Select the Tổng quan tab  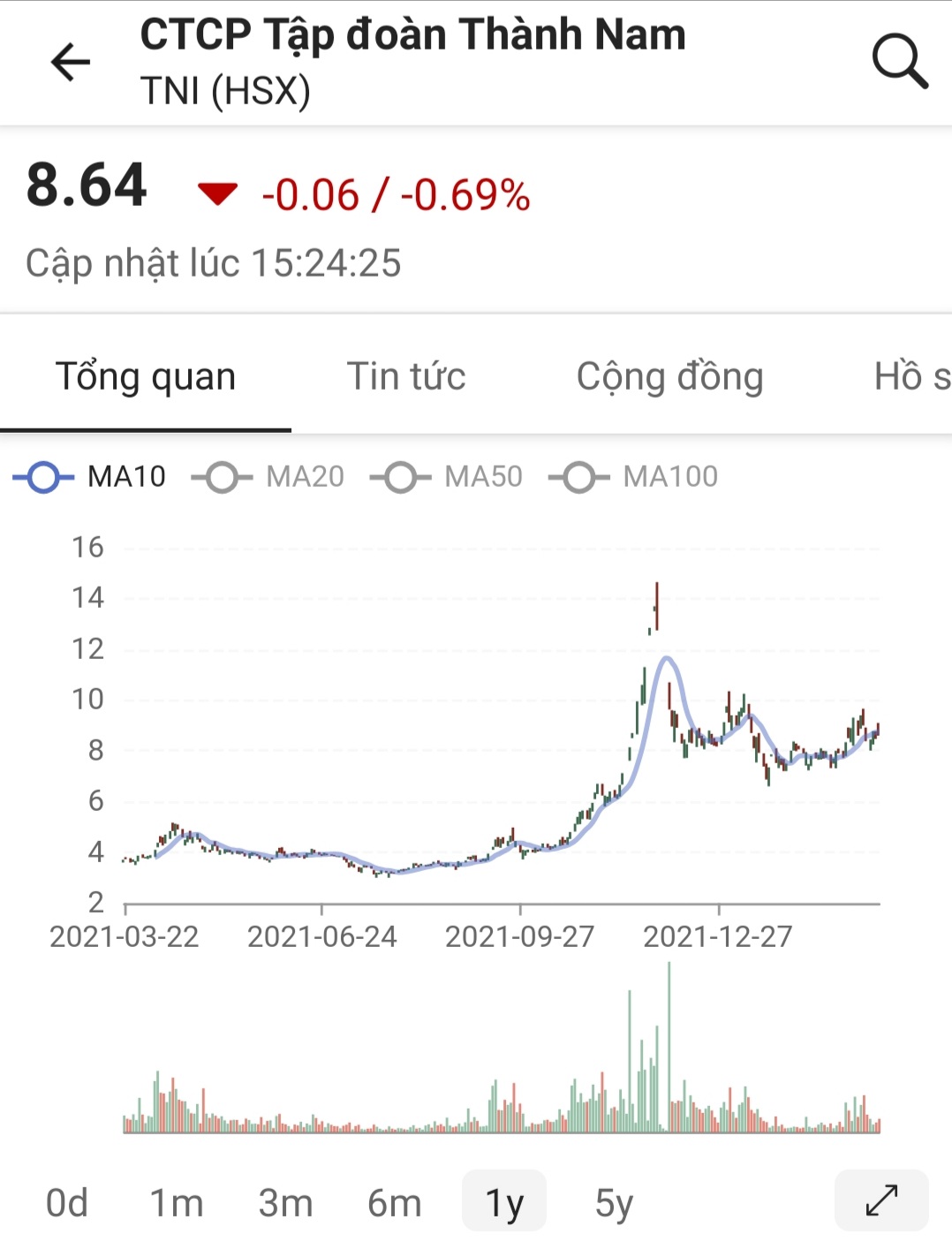[x=146, y=376]
